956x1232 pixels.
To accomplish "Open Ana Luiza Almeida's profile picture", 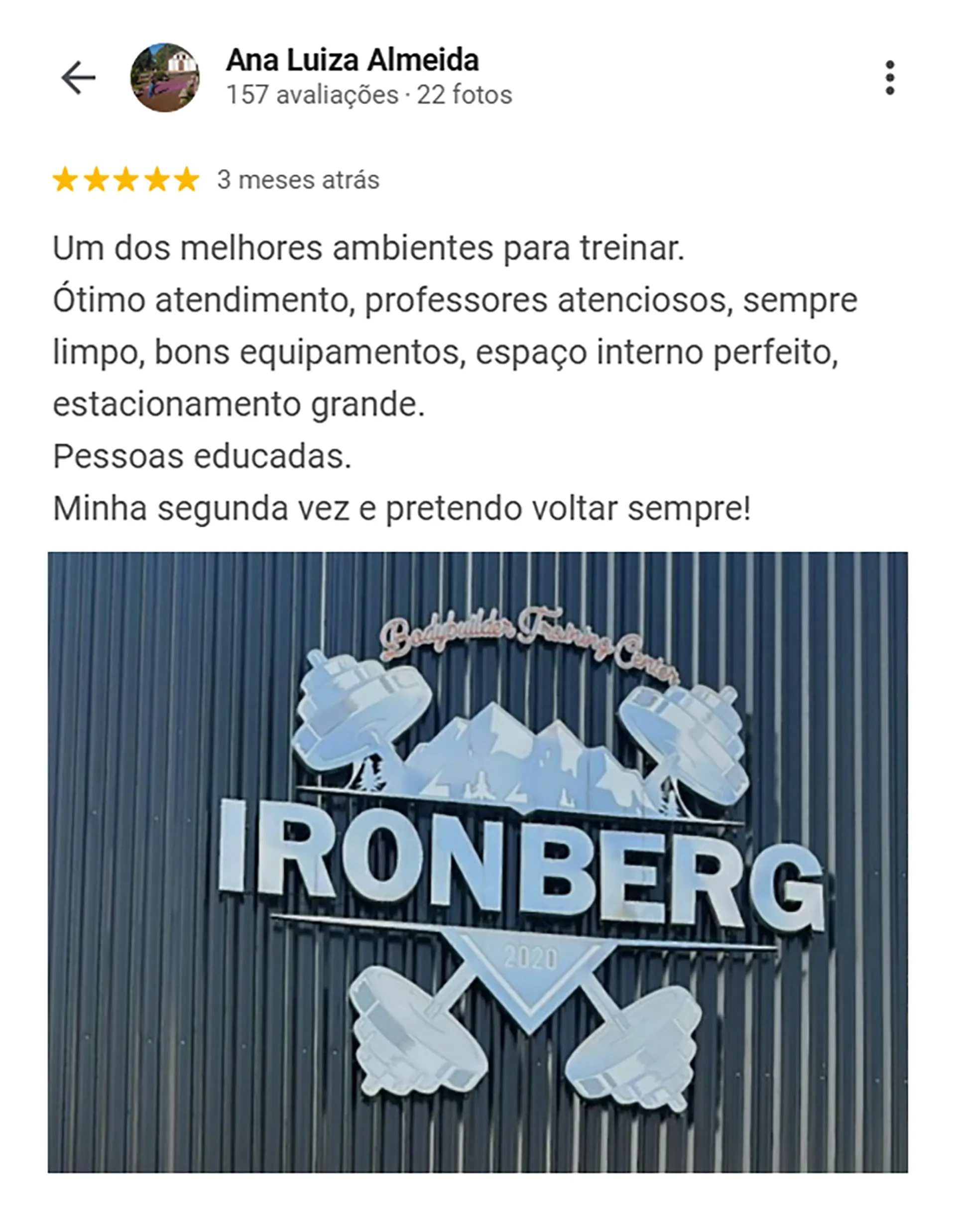I will (x=165, y=77).
